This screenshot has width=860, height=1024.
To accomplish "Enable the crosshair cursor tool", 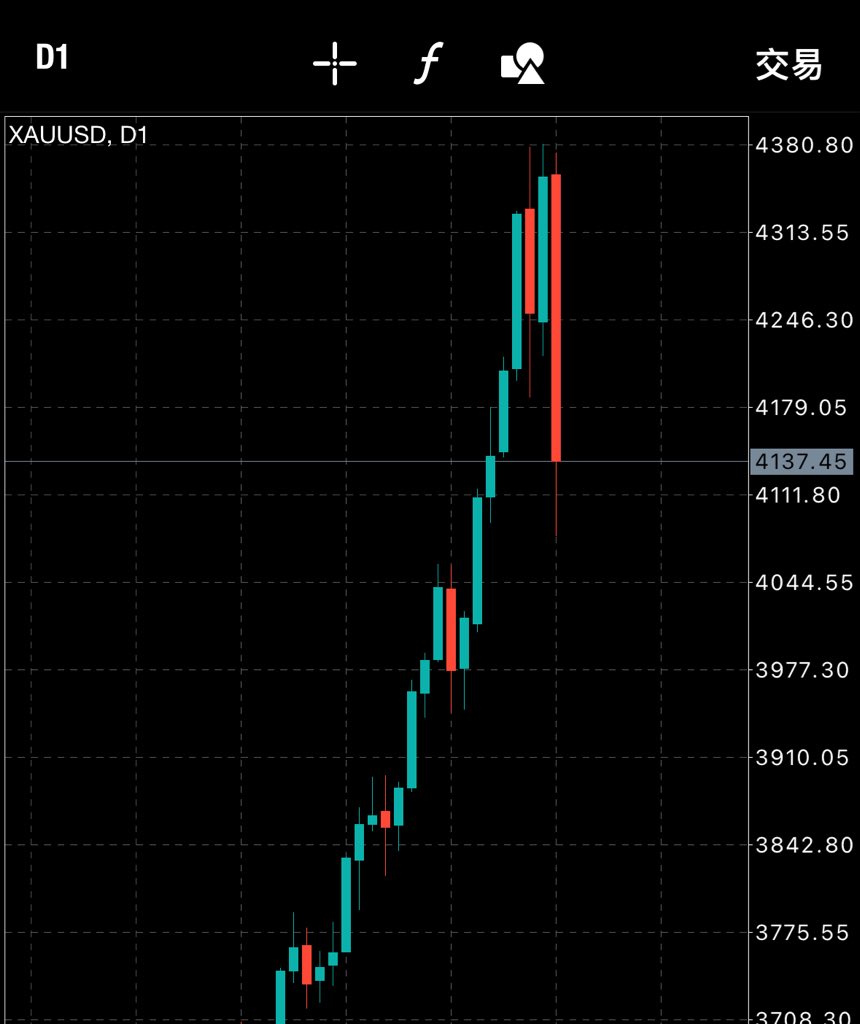I will 334,64.
